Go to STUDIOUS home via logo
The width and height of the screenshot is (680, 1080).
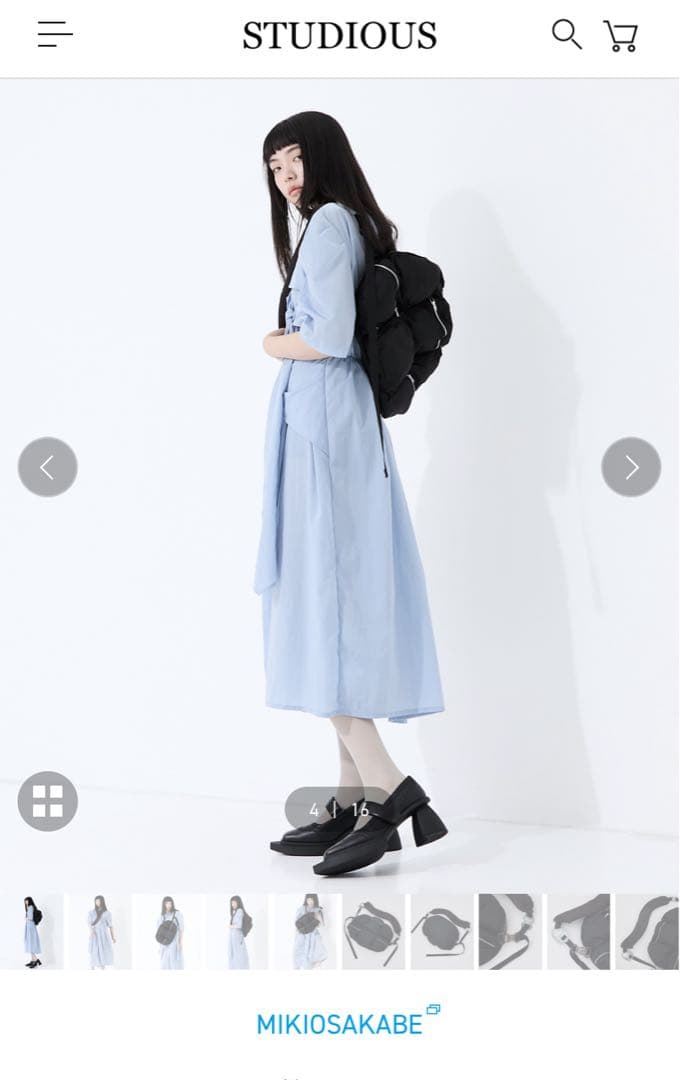tap(339, 36)
